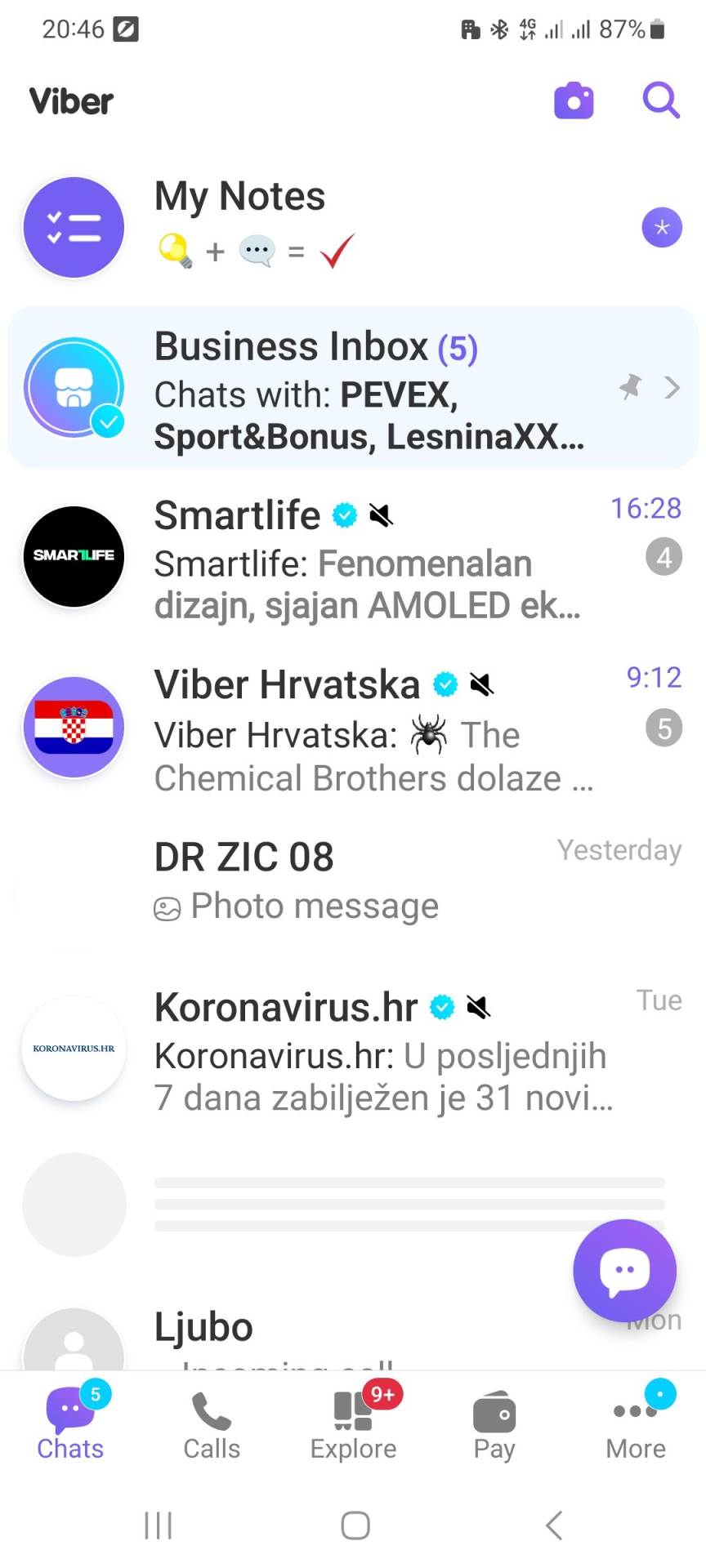Open Viber search

point(661,100)
